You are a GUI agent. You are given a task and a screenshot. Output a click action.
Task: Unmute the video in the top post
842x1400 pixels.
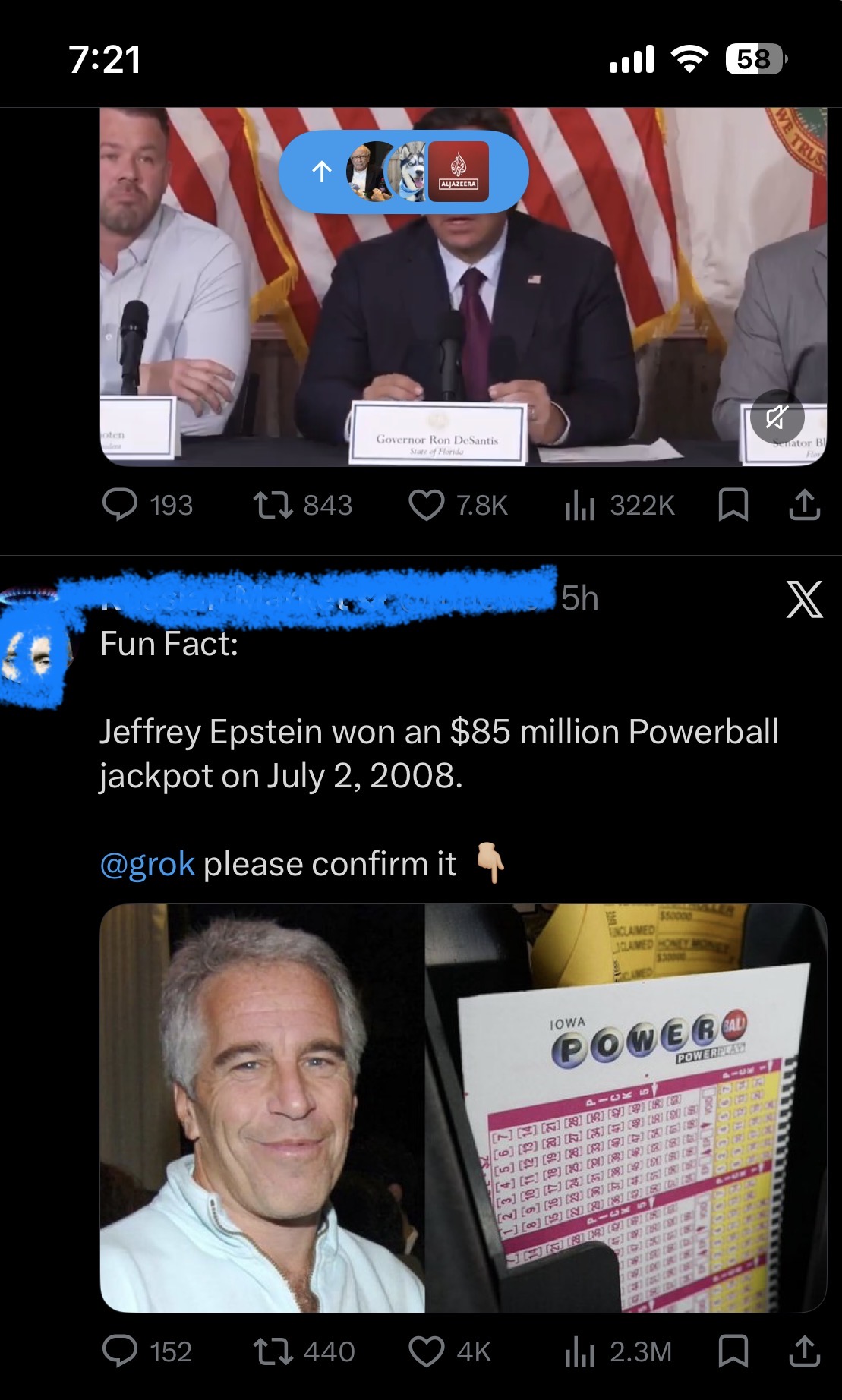pyautogui.click(x=776, y=417)
